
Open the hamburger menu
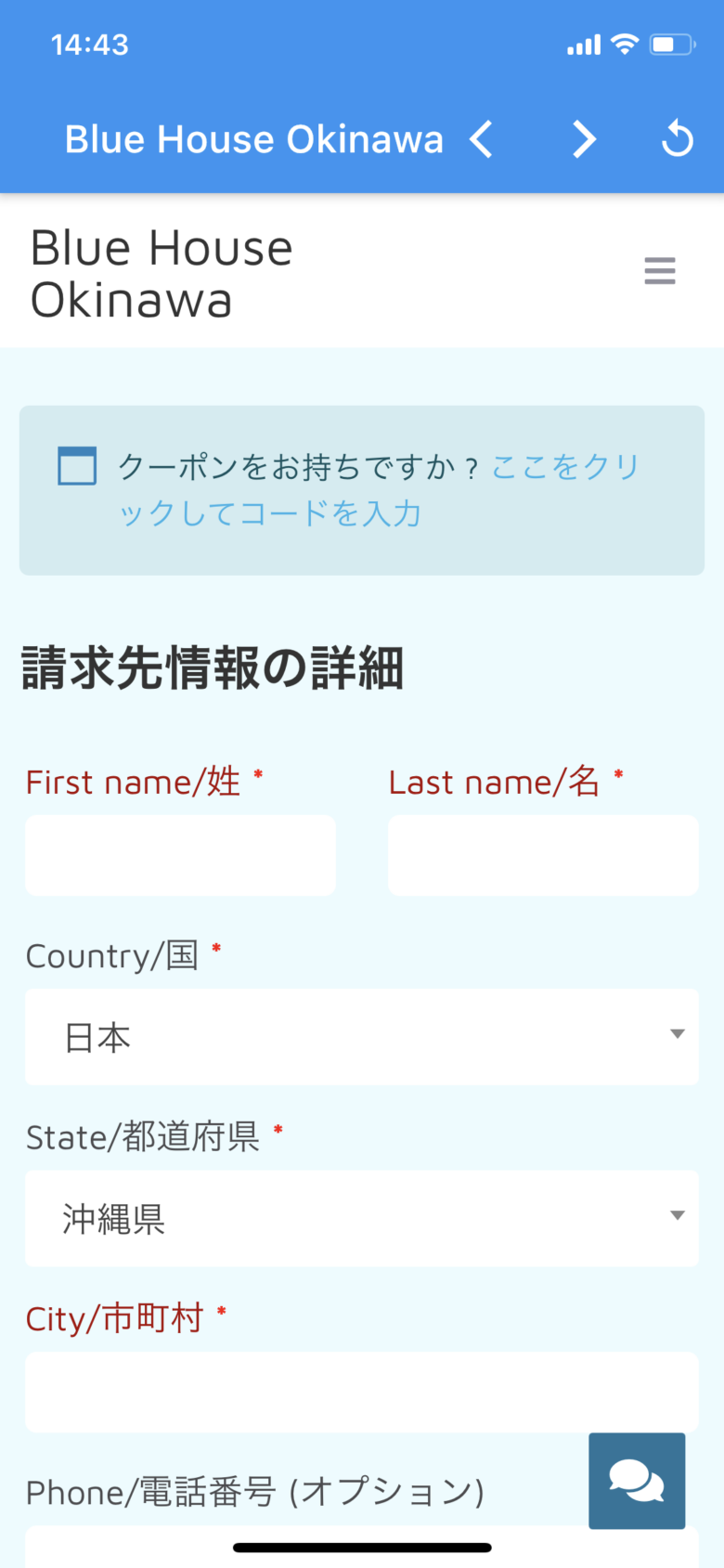tap(660, 271)
